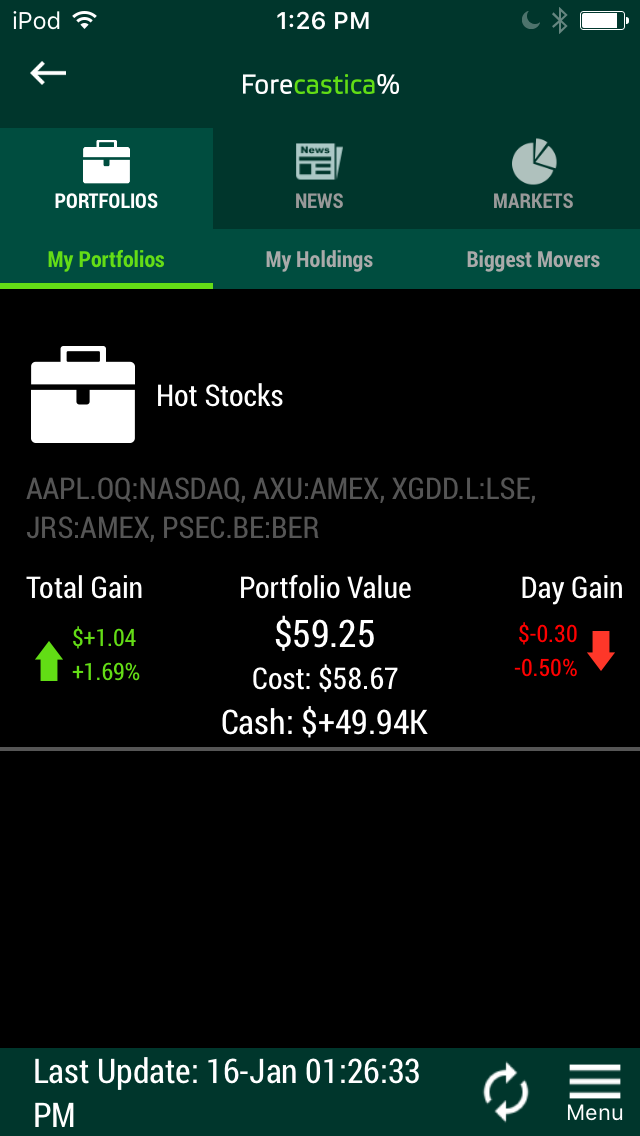Open the My Holdings sub-tab
Image resolution: width=640 pixels, height=1136 pixels.
(x=320, y=259)
